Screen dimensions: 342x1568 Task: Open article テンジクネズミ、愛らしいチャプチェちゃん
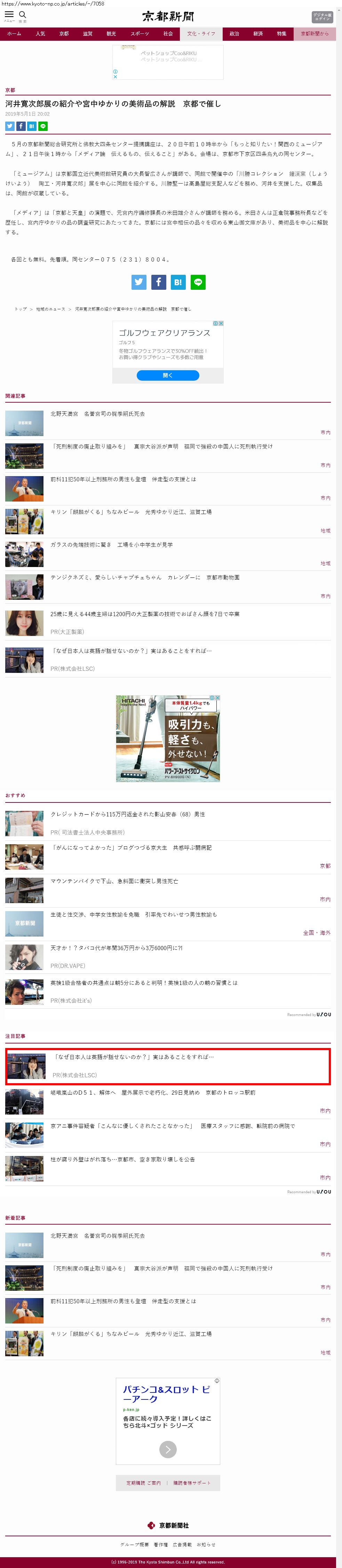pyautogui.click(x=145, y=577)
